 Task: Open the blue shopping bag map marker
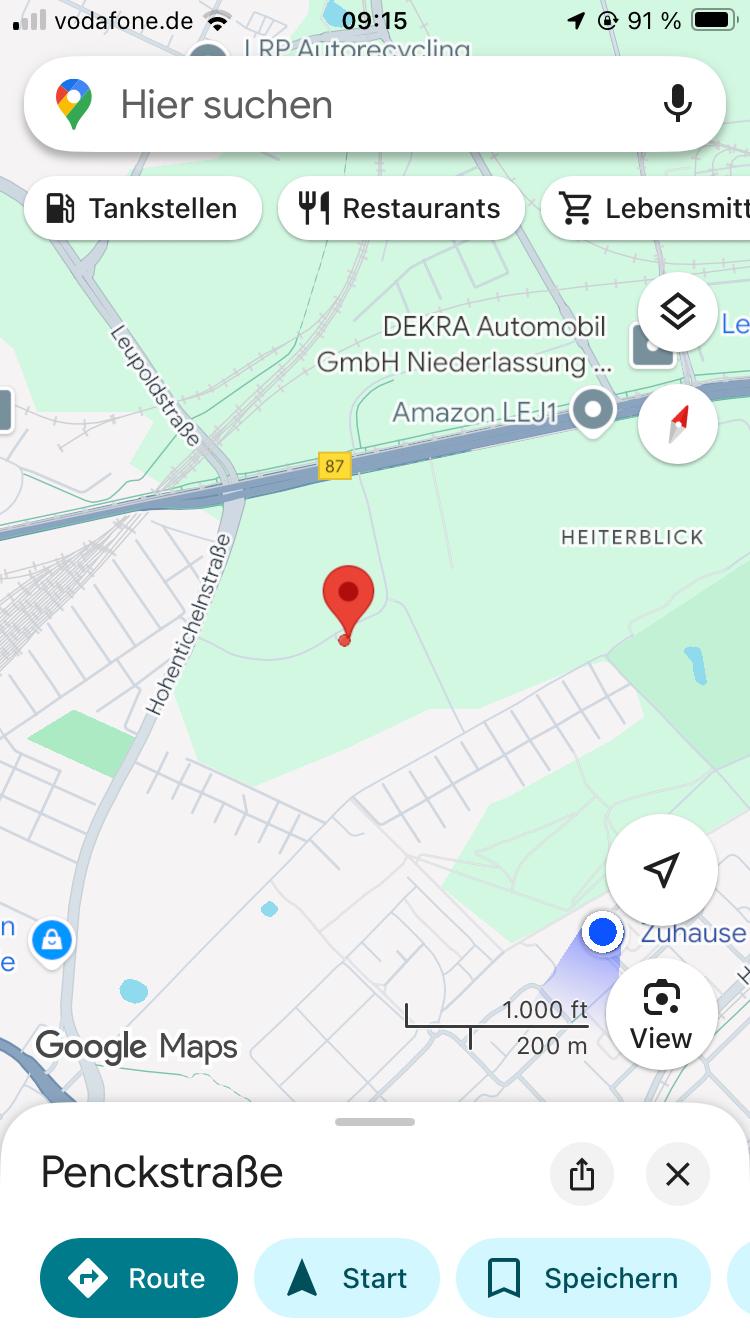(51, 941)
